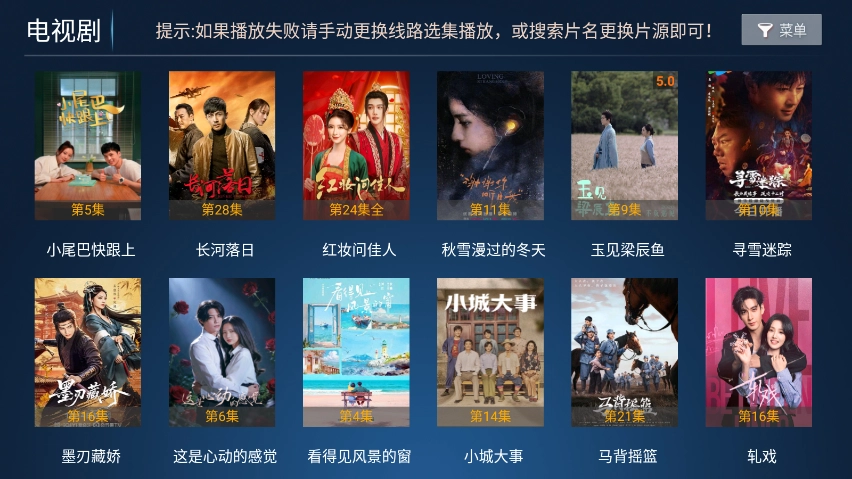Select the show 红妆问佳人
852x479 pixels.
click(356, 145)
